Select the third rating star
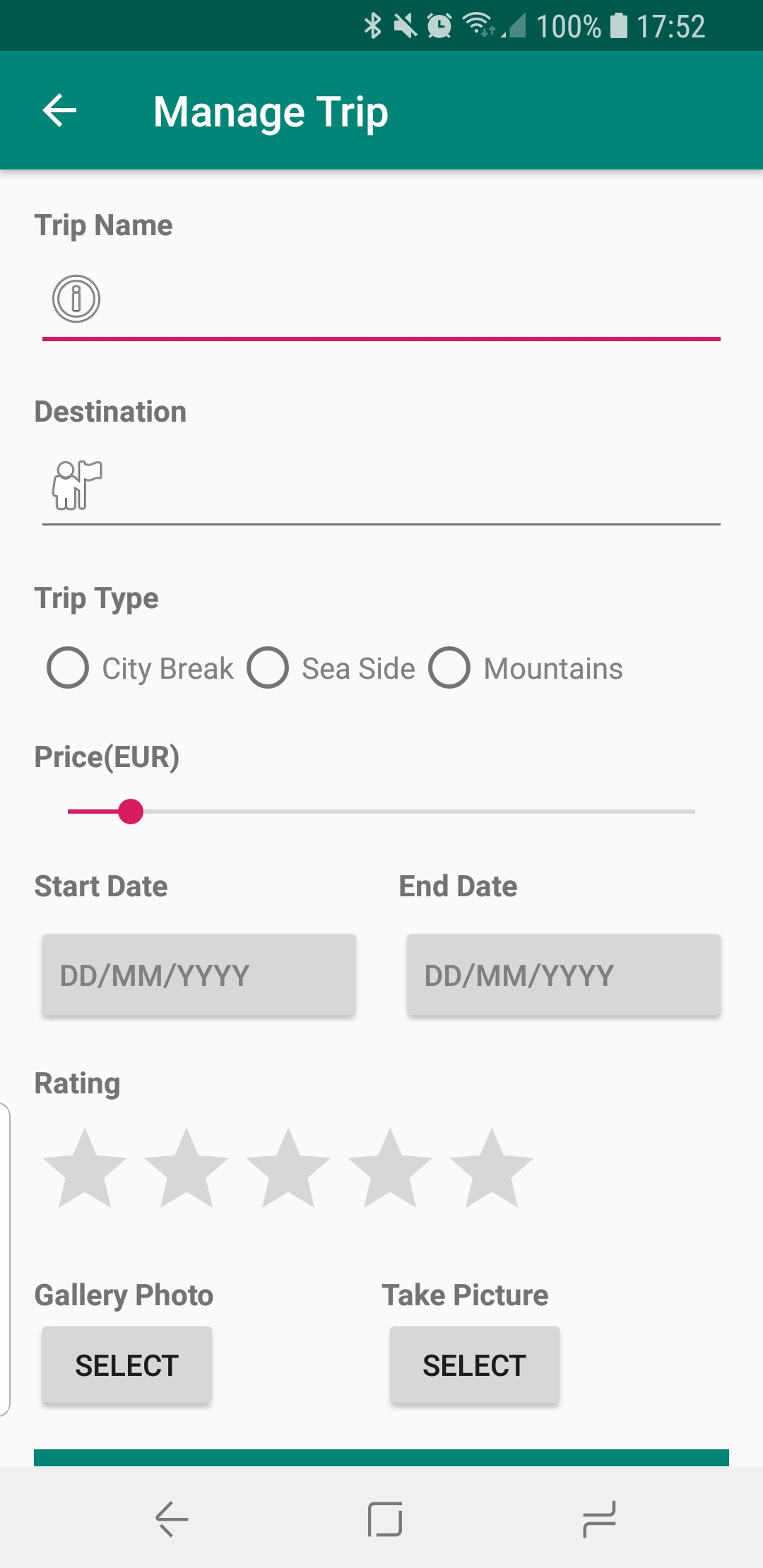The width and height of the screenshot is (763, 1568). click(x=288, y=1169)
